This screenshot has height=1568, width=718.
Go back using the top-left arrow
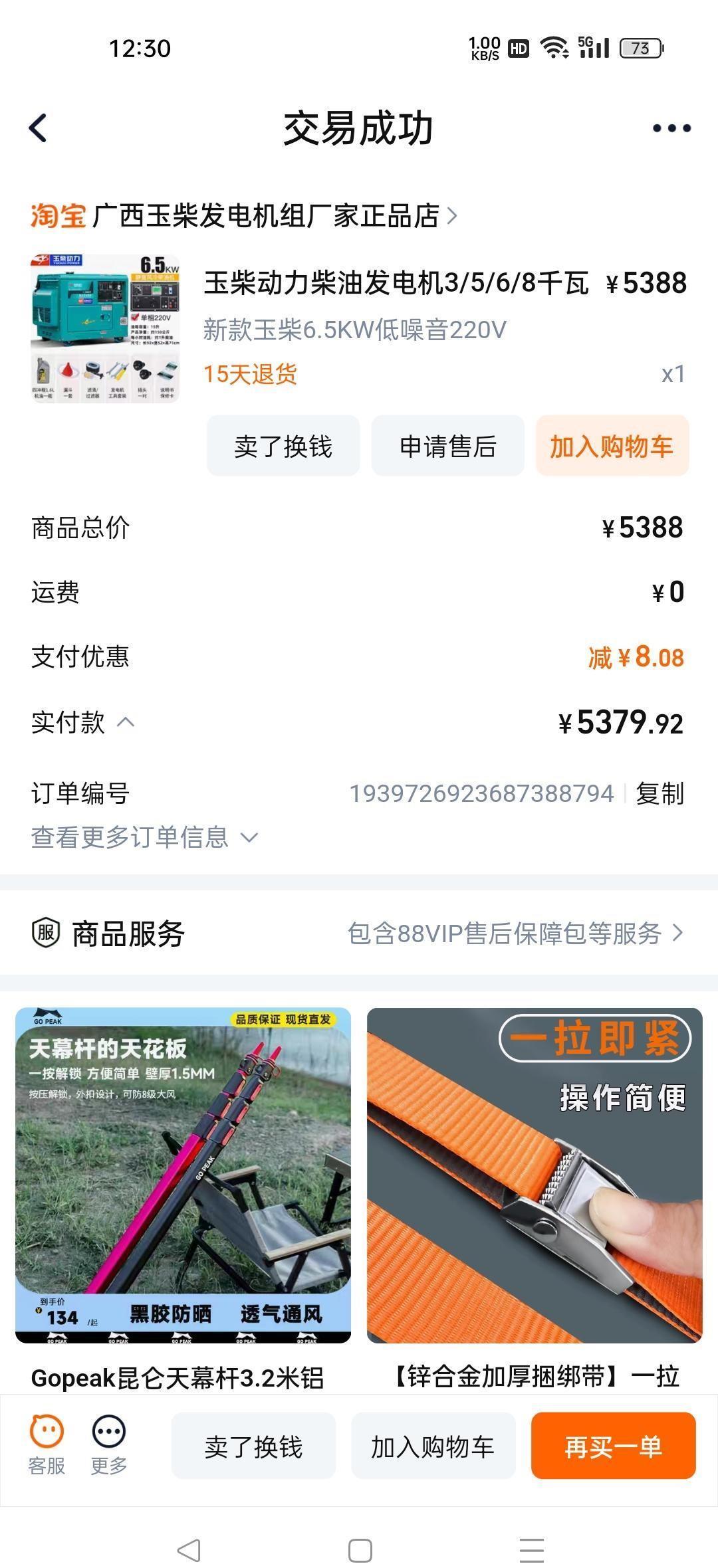39,128
